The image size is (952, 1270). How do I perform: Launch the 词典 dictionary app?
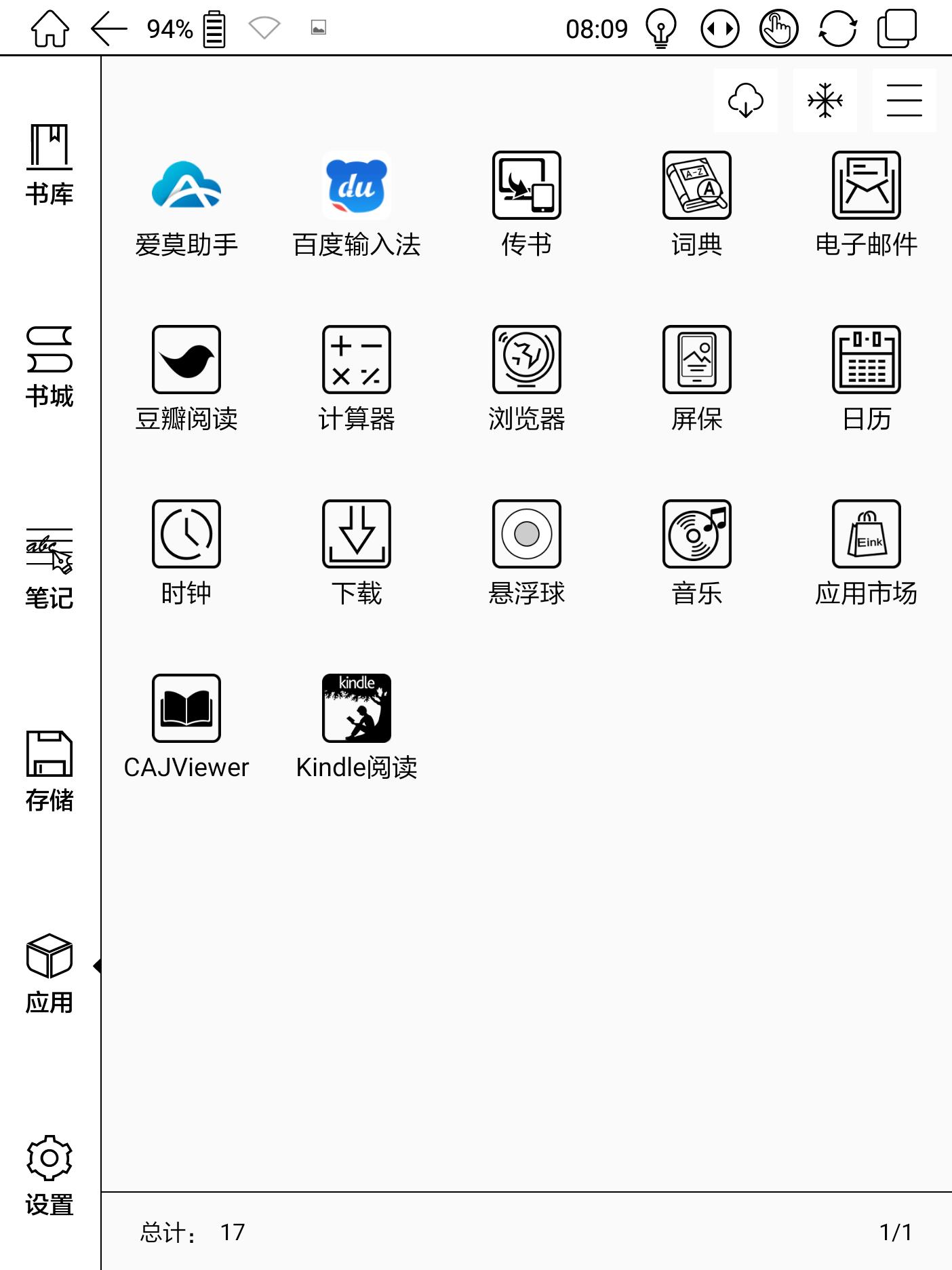tap(696, 187)
